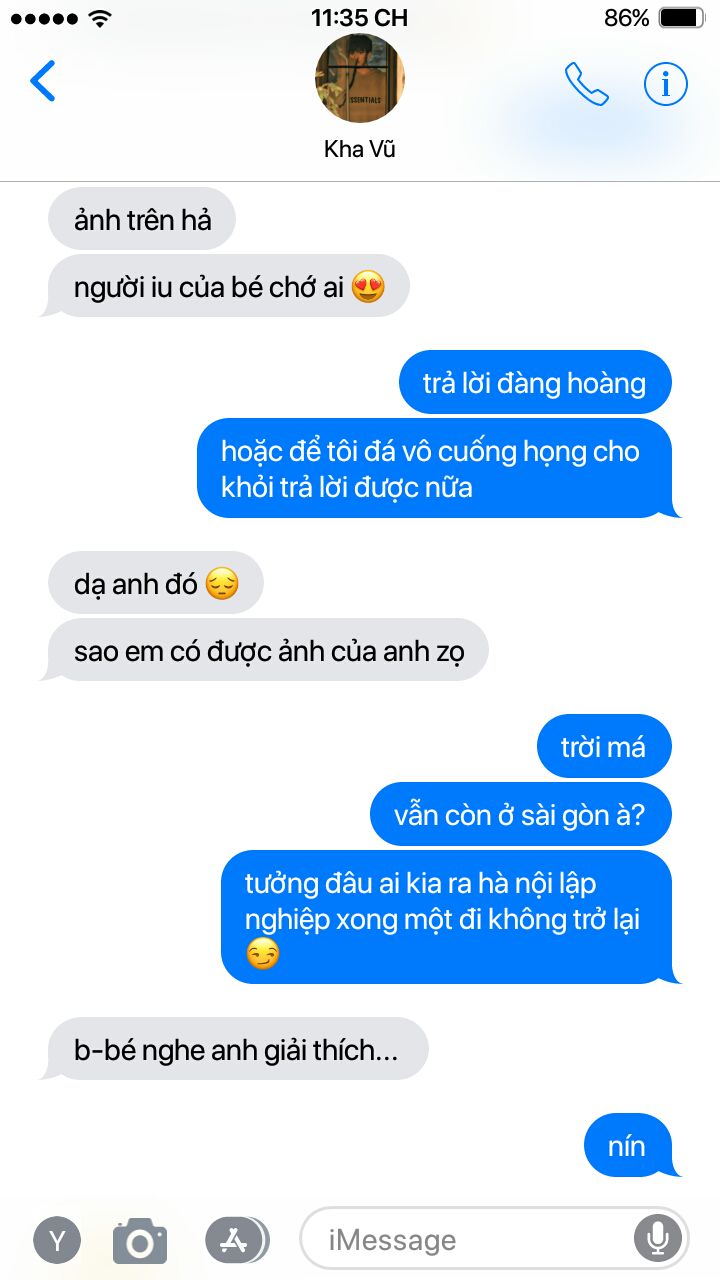This screenshot has width=720, height=1280.
Task: Open conversation info details
Action: point(666,85)
